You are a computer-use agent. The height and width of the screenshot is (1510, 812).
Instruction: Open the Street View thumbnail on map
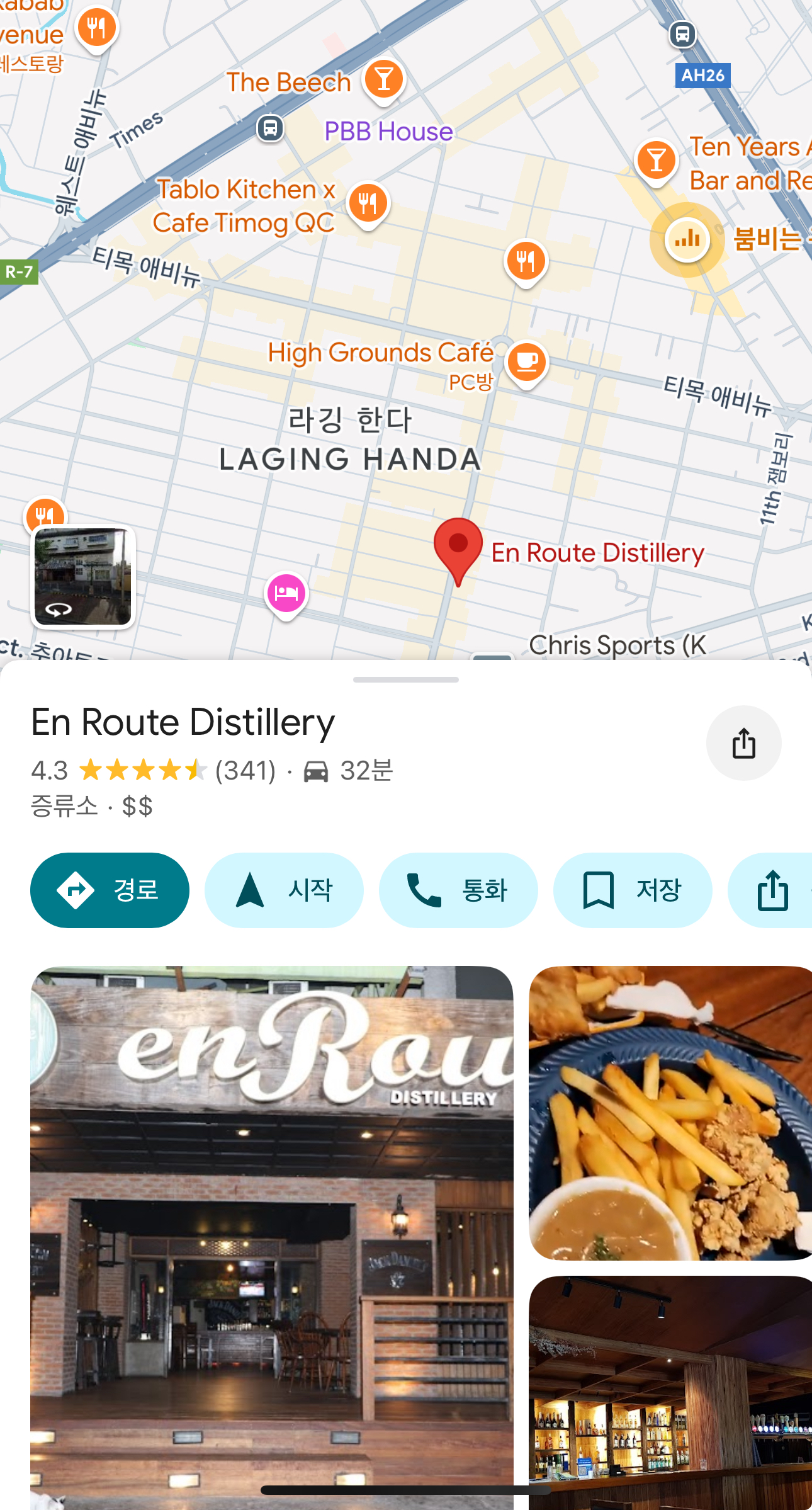[x=83, y=577]
